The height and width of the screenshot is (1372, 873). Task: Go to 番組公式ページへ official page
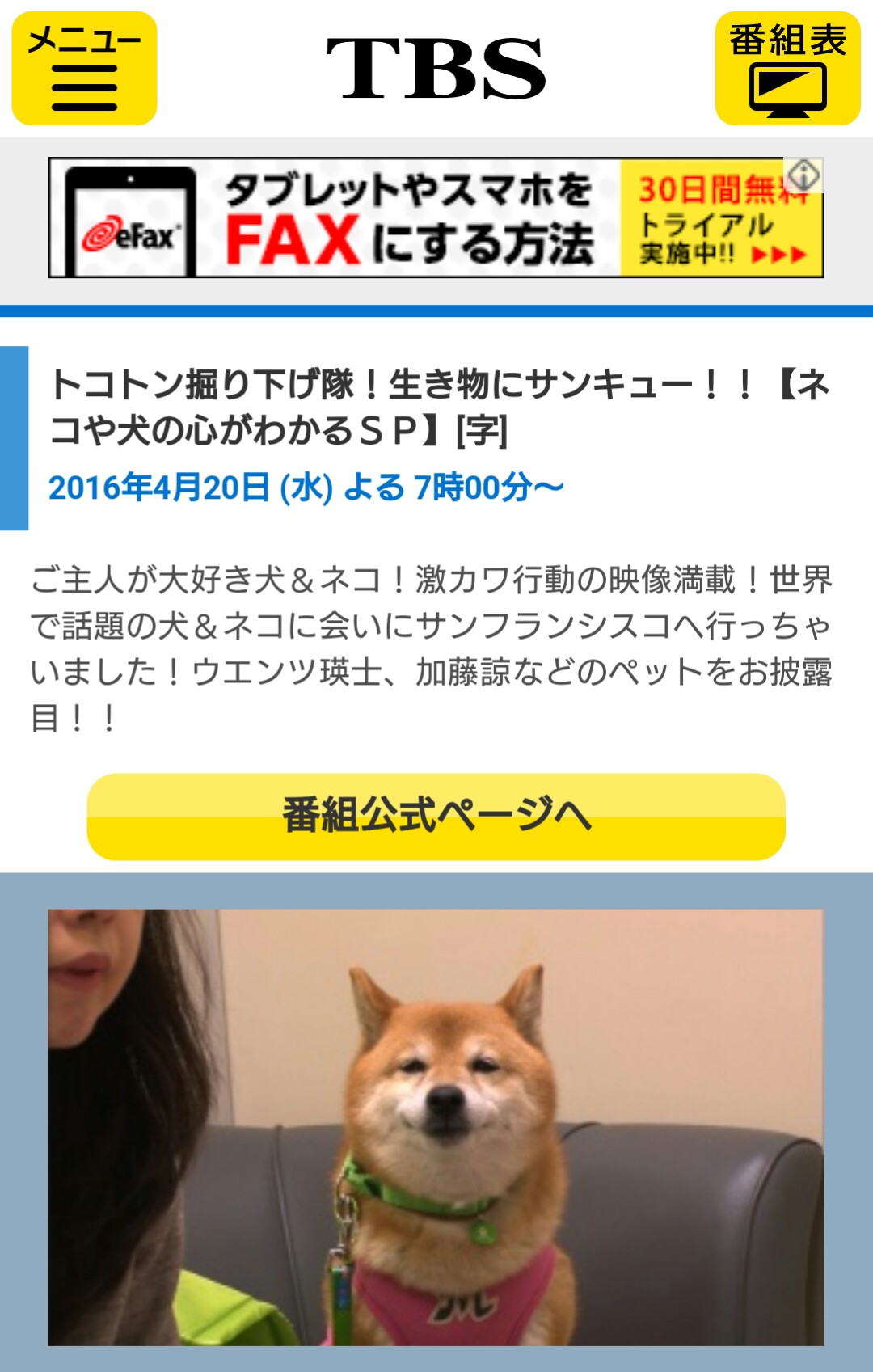436,817
